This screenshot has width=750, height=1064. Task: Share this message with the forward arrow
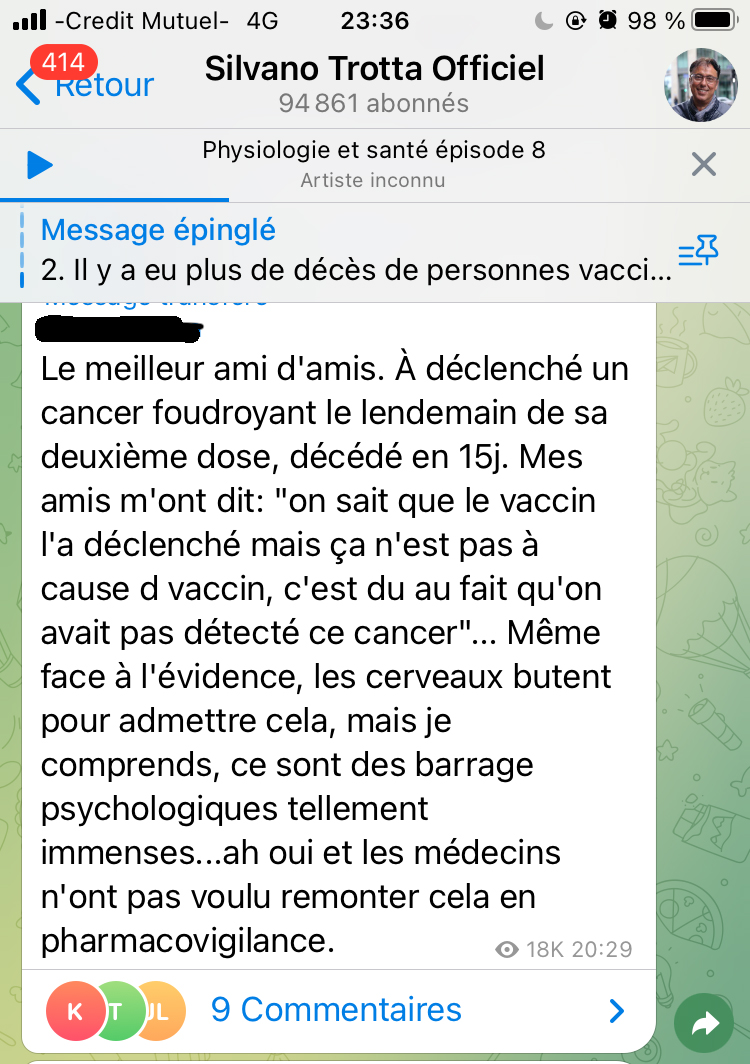point(706,1022)
